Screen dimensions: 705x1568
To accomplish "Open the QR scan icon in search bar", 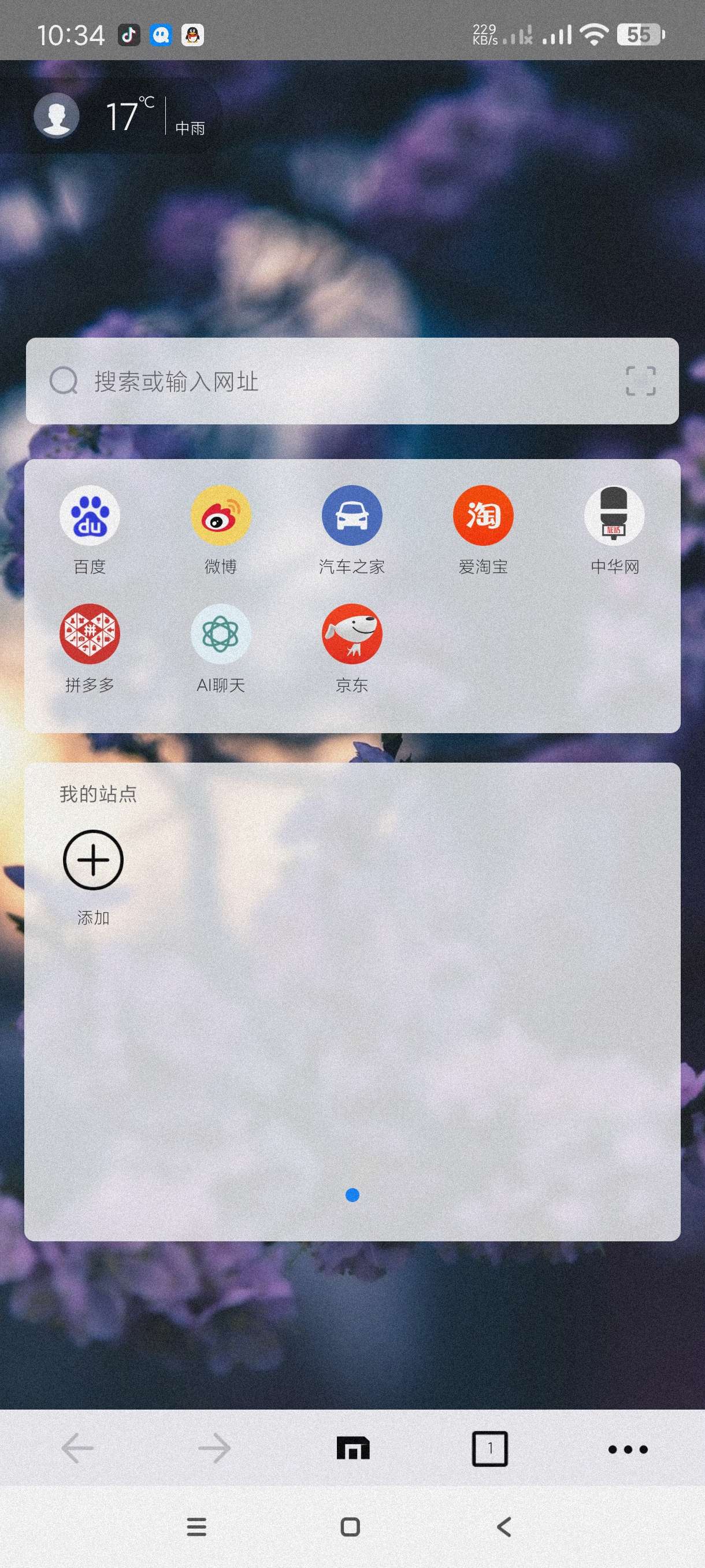I will pyautogui.click(x=640, y=381).
